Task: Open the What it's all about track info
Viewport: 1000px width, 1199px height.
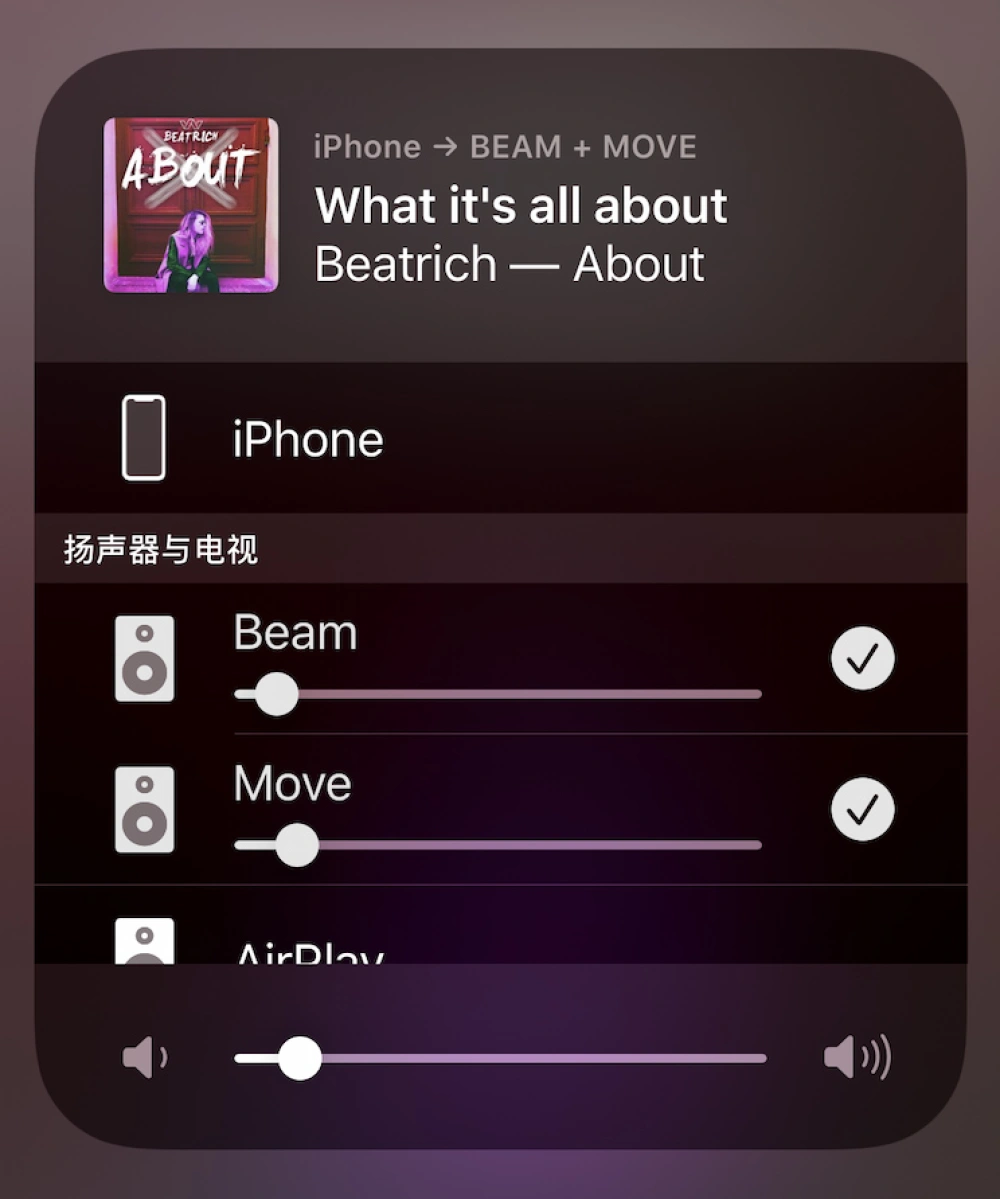Action: (521, 206)
